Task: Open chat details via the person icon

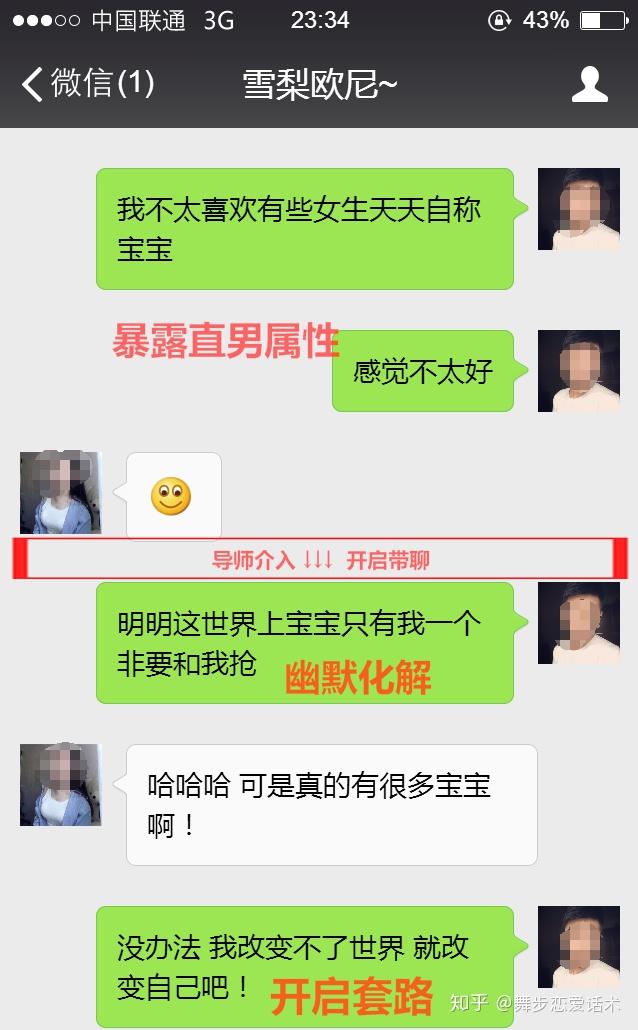Action: [x=589, y=84]
